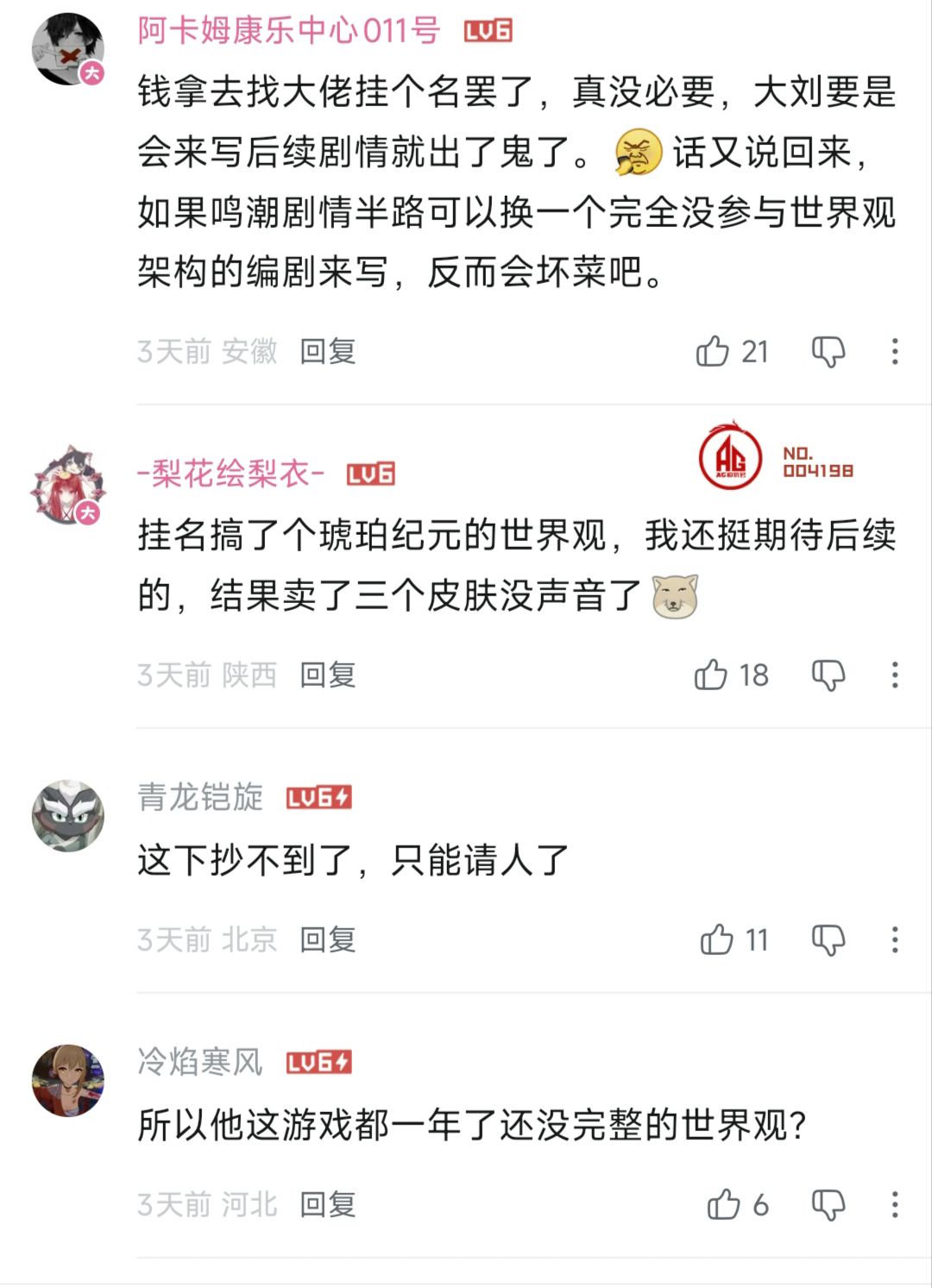
Task: Like the comment by 阿卡姆康乐中心011号
Action: (713, 351)
